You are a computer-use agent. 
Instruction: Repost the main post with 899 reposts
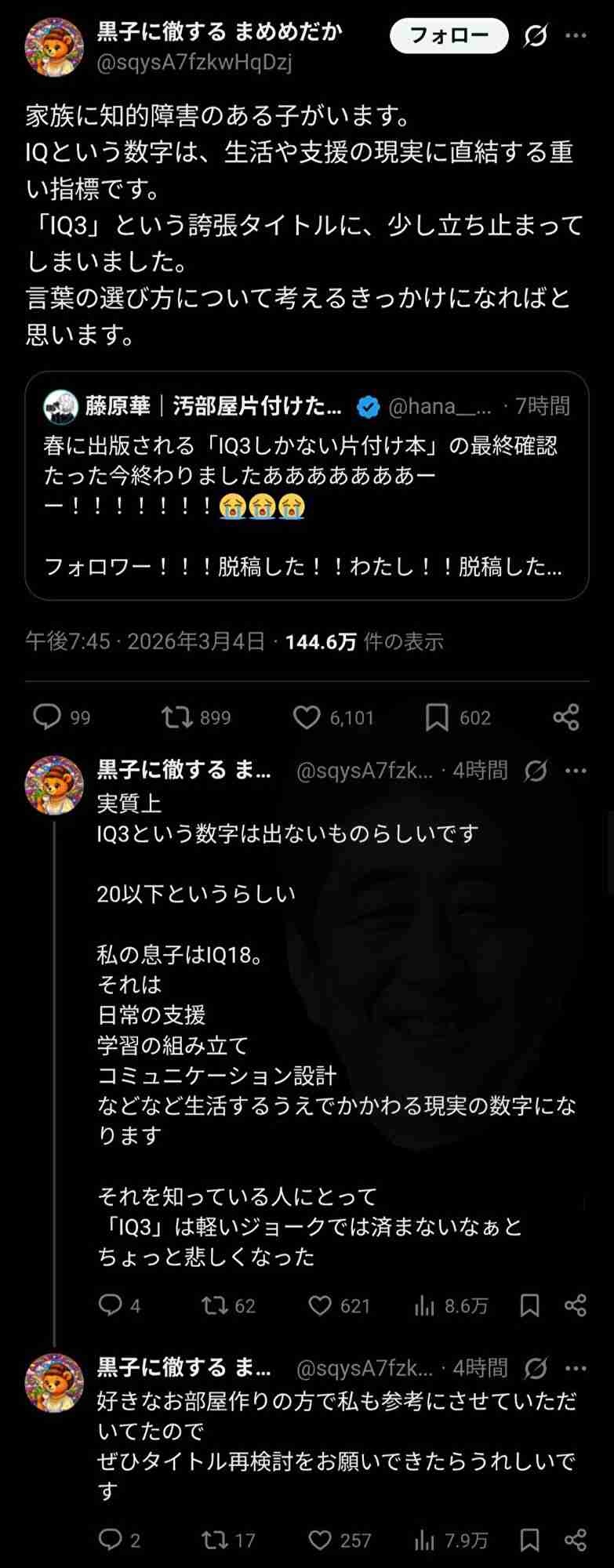(x=177, y=717)
